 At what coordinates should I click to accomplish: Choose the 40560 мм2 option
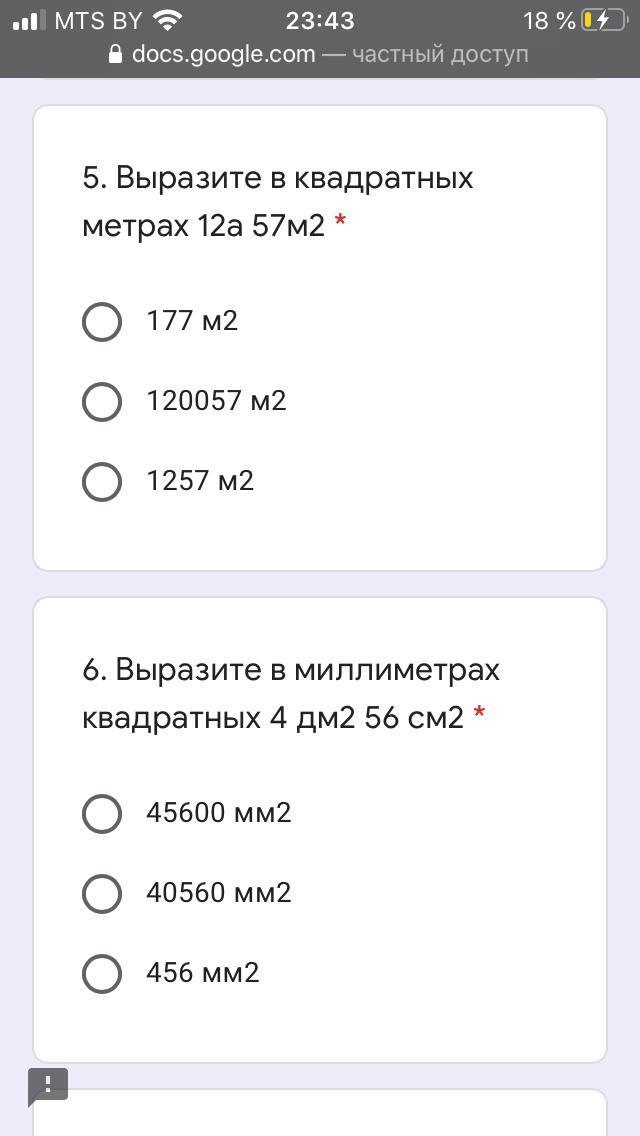pyautogui.click(x=102, y=894)
